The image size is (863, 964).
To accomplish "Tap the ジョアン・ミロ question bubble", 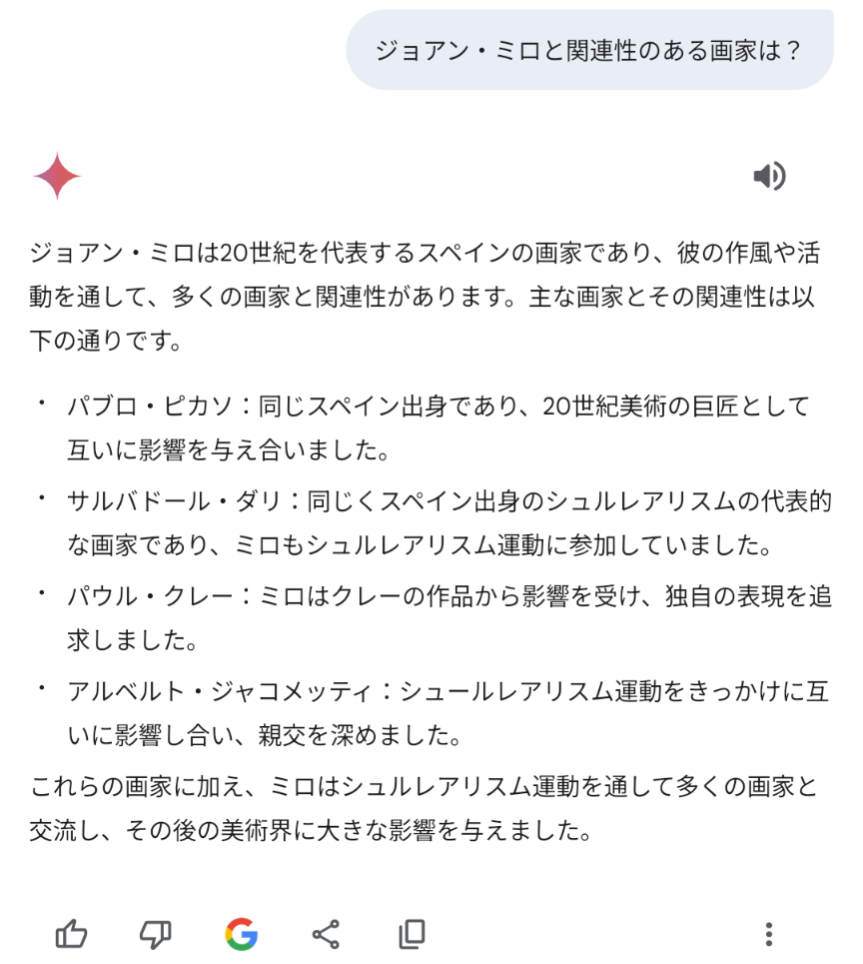I will pos(589,50).
